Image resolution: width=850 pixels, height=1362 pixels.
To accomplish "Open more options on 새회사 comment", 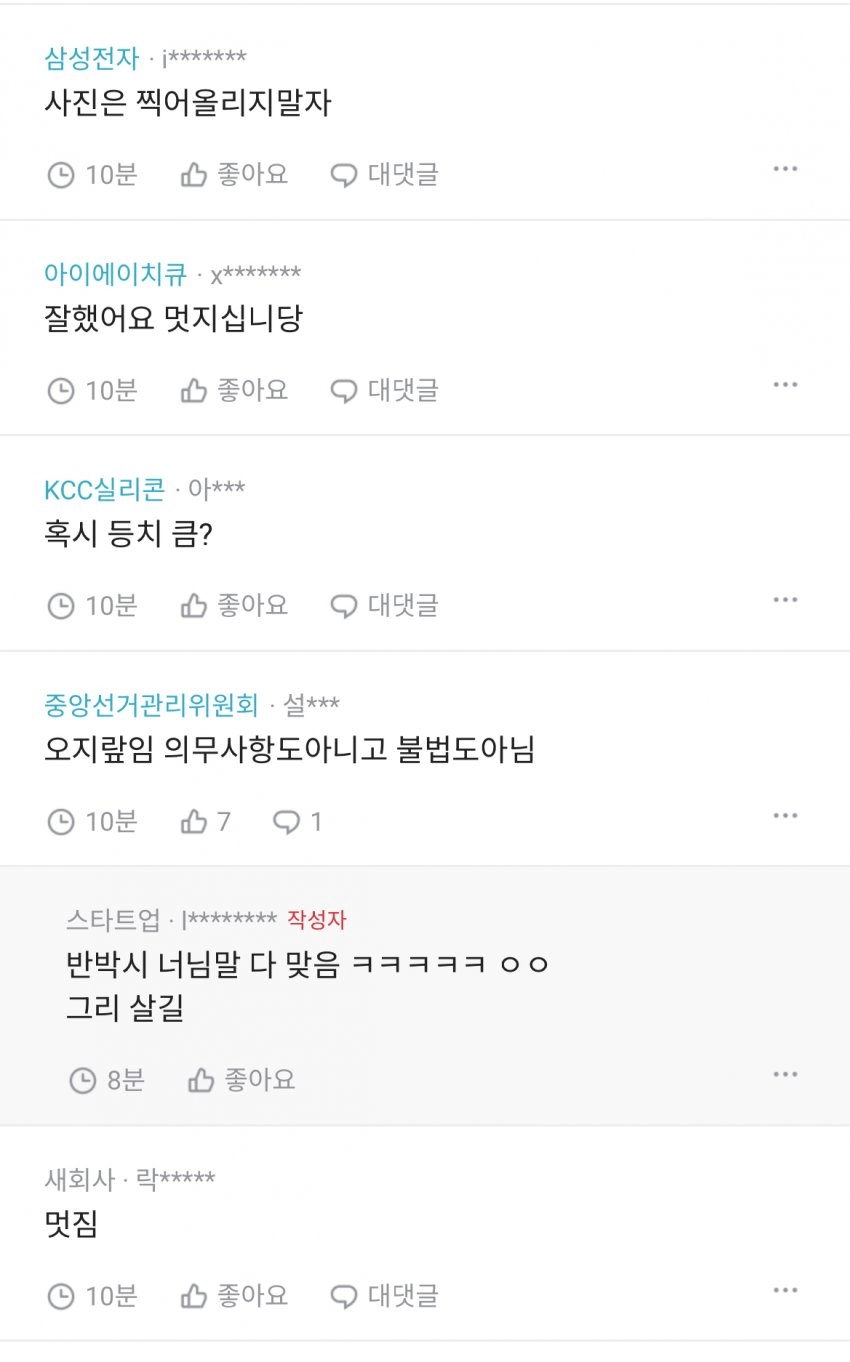I will pos(785,1291).
